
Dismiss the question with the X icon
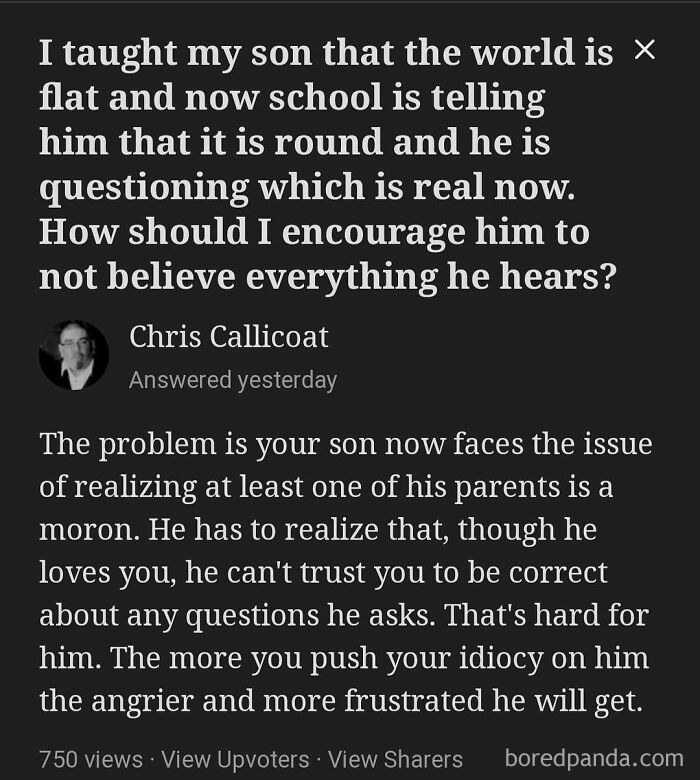pyautogui.click(x=645, y=50)
